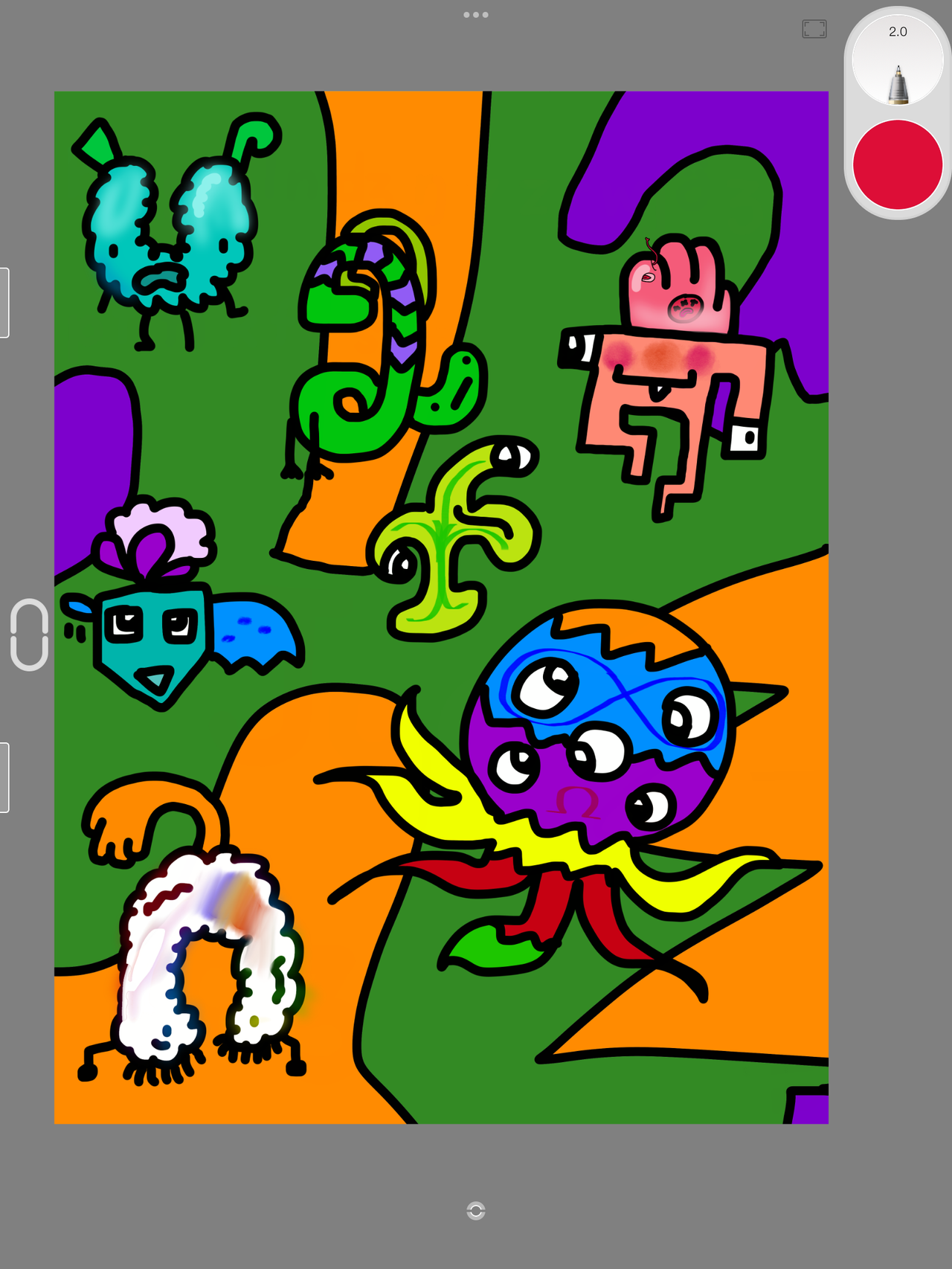Open the three-dot menu at top

(476, 15)
